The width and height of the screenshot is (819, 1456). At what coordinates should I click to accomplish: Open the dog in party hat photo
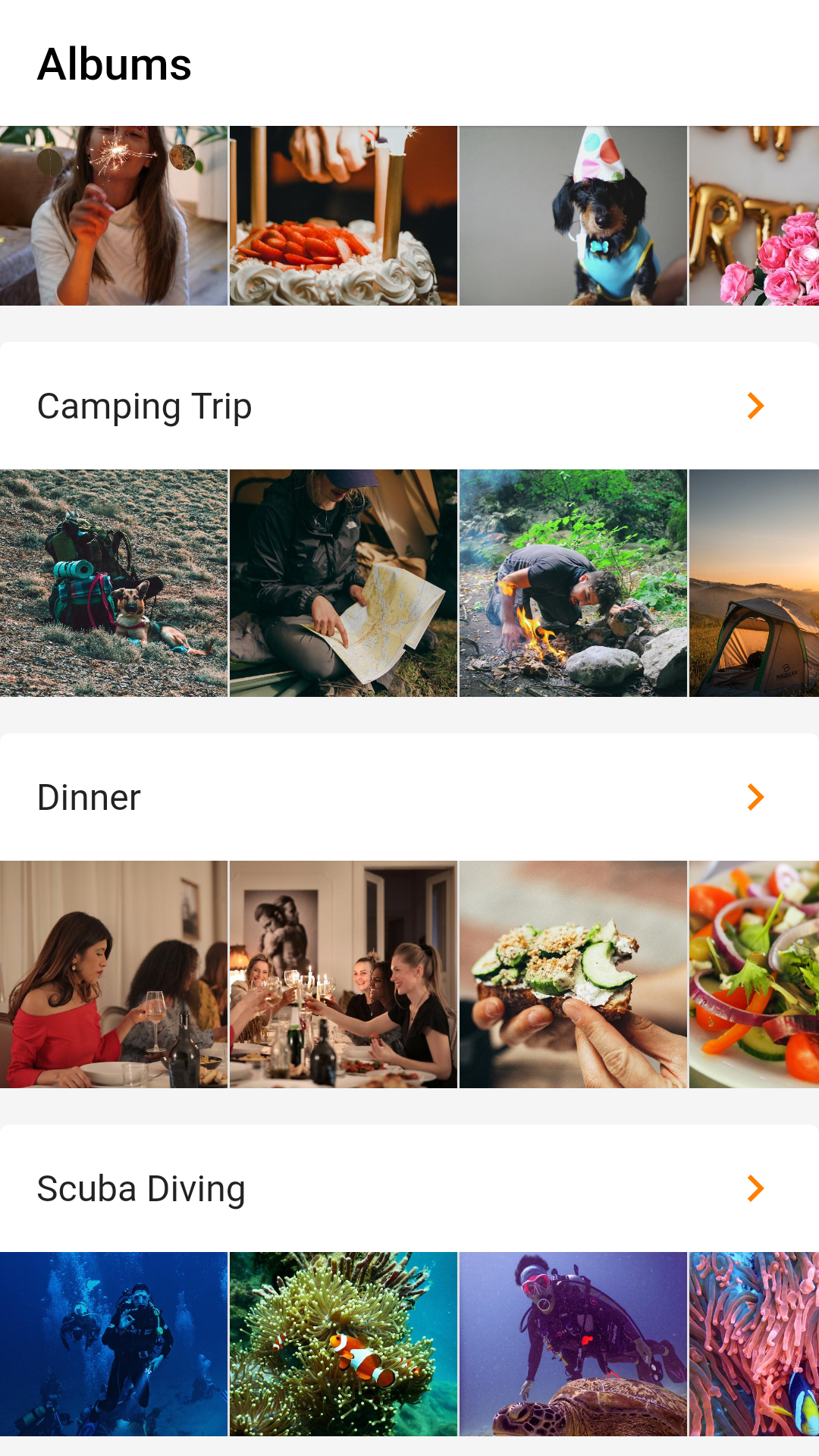coord(573,216)
